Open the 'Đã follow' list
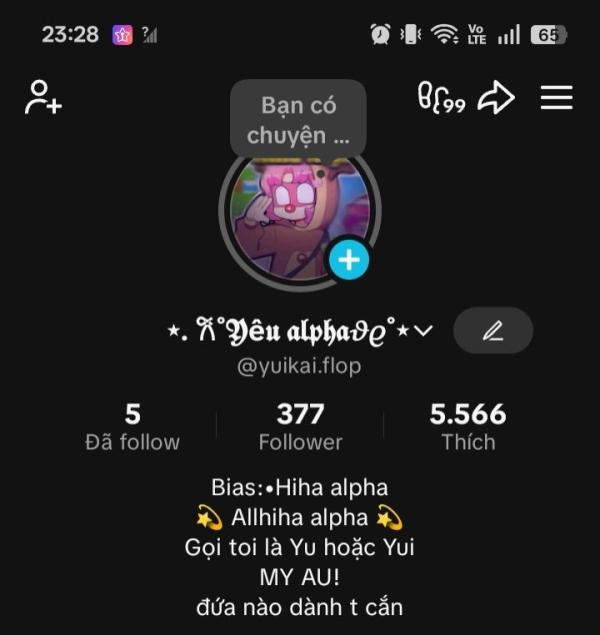Viewport: 600px width, 635px height. [x=132, y=427]
